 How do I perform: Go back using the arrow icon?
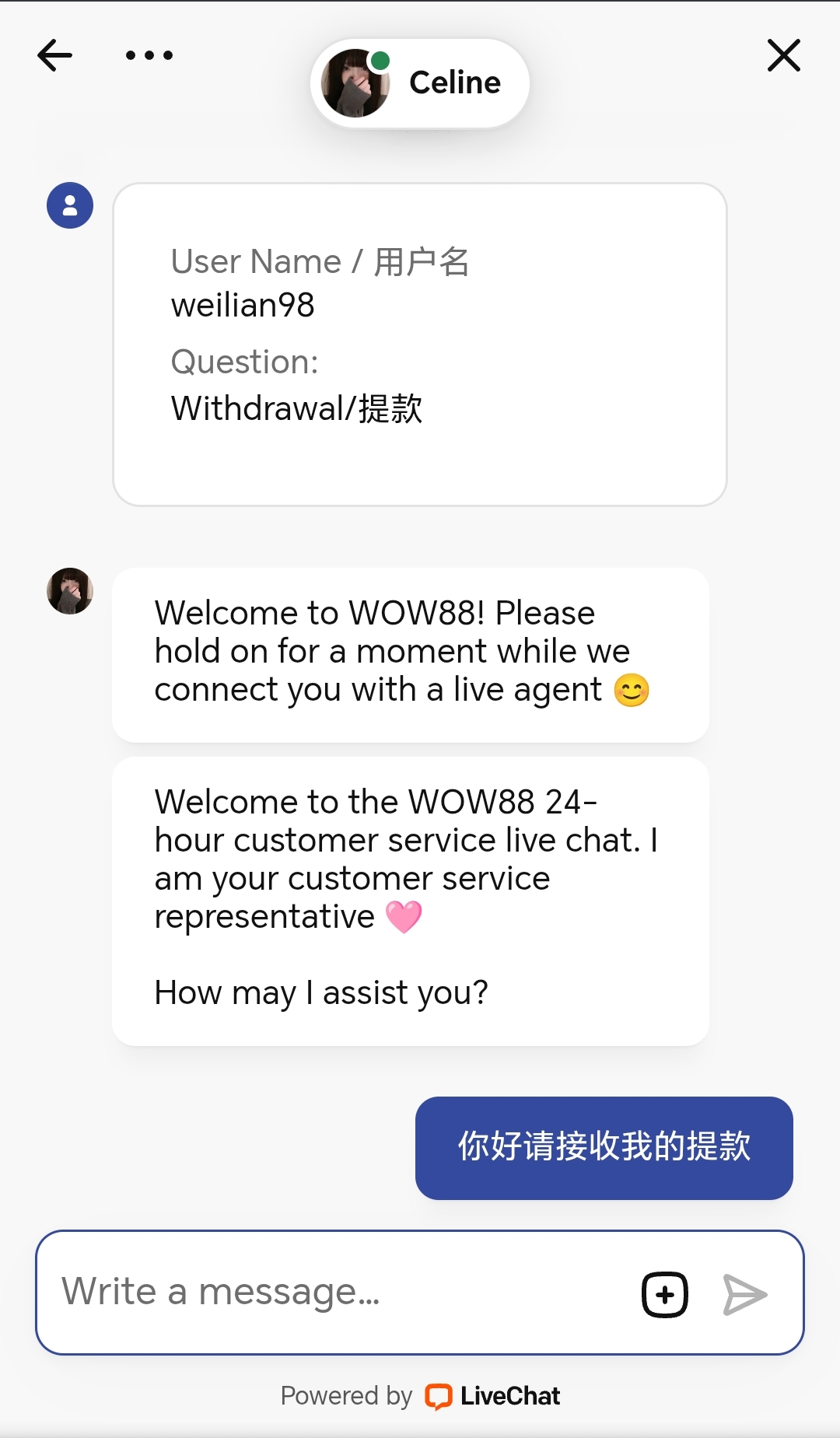pyautogui.click(x=54, y=55)
